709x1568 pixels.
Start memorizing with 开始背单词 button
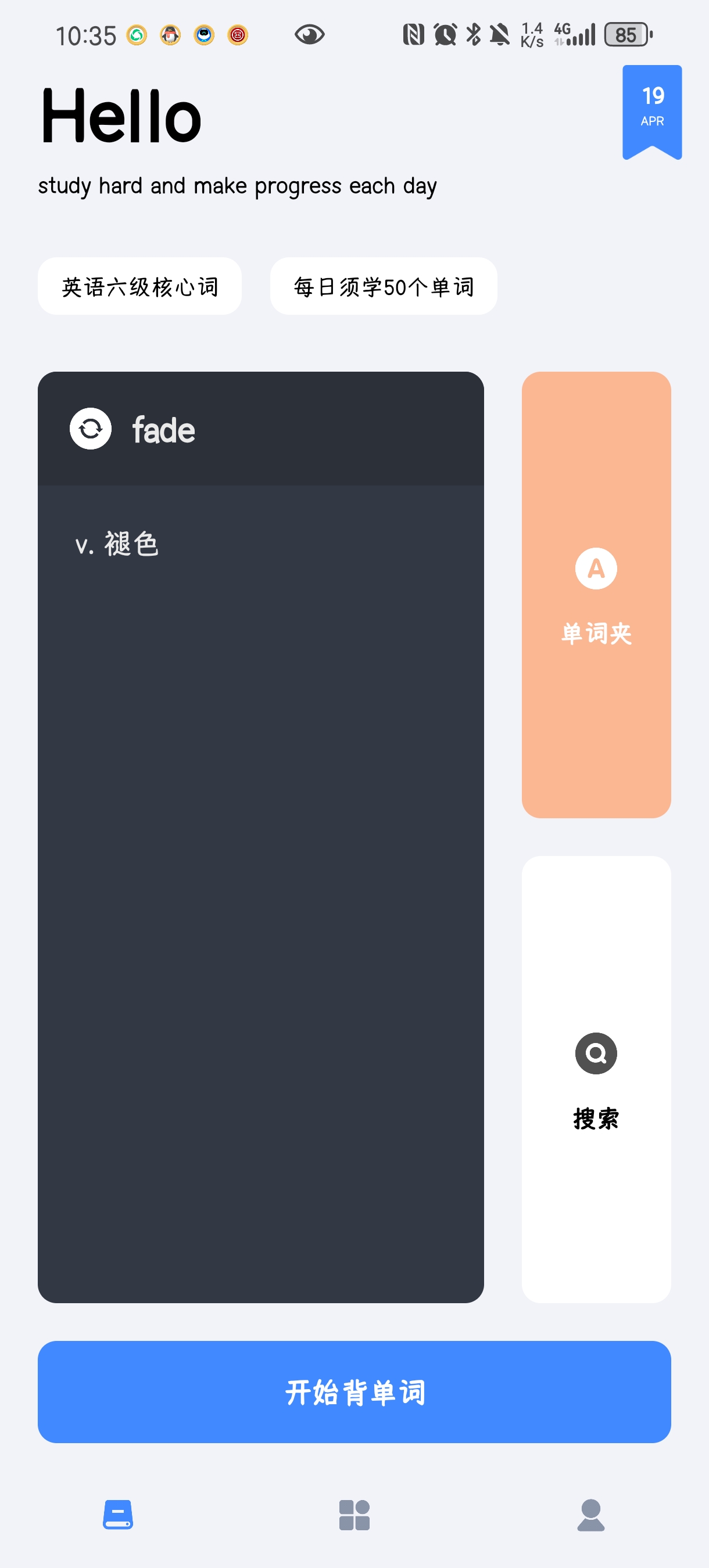click(x=354, y=1391)
